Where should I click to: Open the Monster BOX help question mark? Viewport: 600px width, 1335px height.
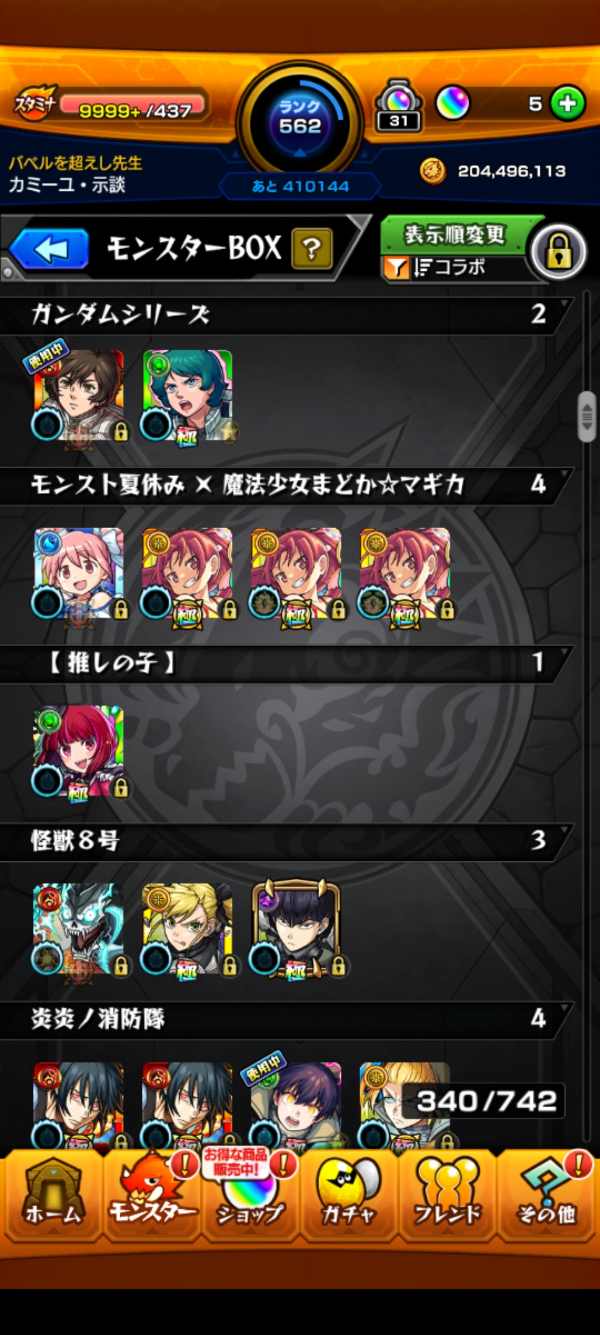pos(311,248)
